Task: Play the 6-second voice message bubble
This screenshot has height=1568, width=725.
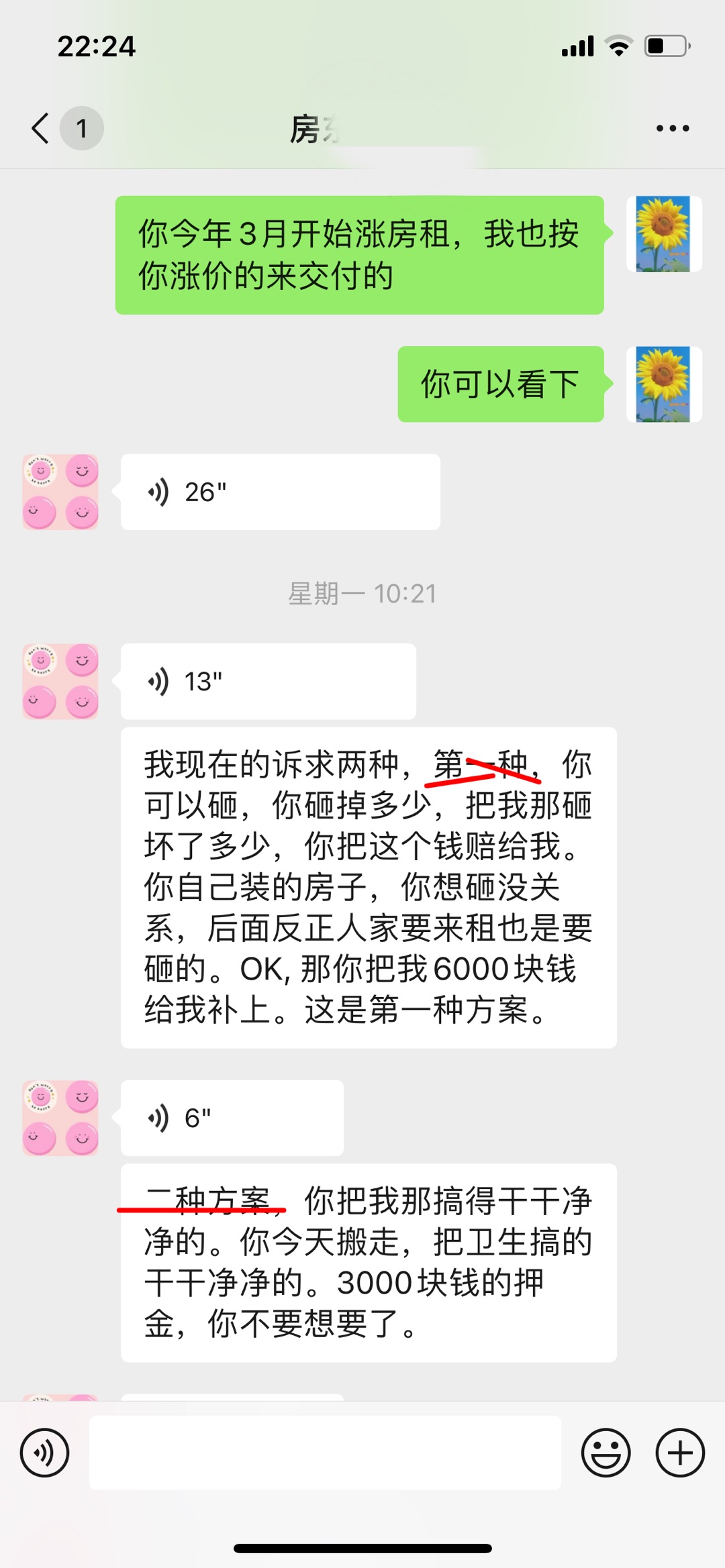Action: coord(232,1118)
